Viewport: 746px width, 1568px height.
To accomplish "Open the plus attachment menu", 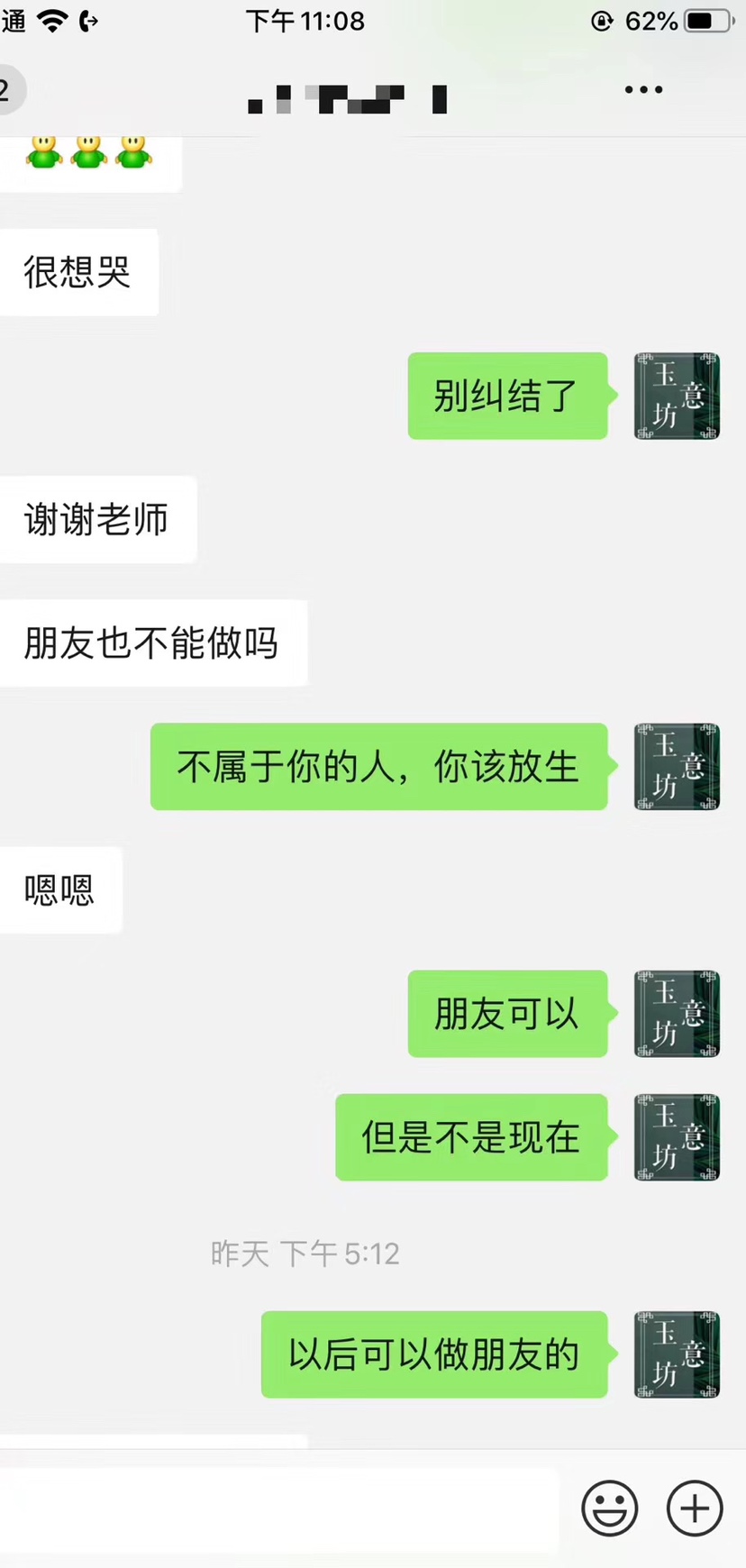I will [694, 1507].
